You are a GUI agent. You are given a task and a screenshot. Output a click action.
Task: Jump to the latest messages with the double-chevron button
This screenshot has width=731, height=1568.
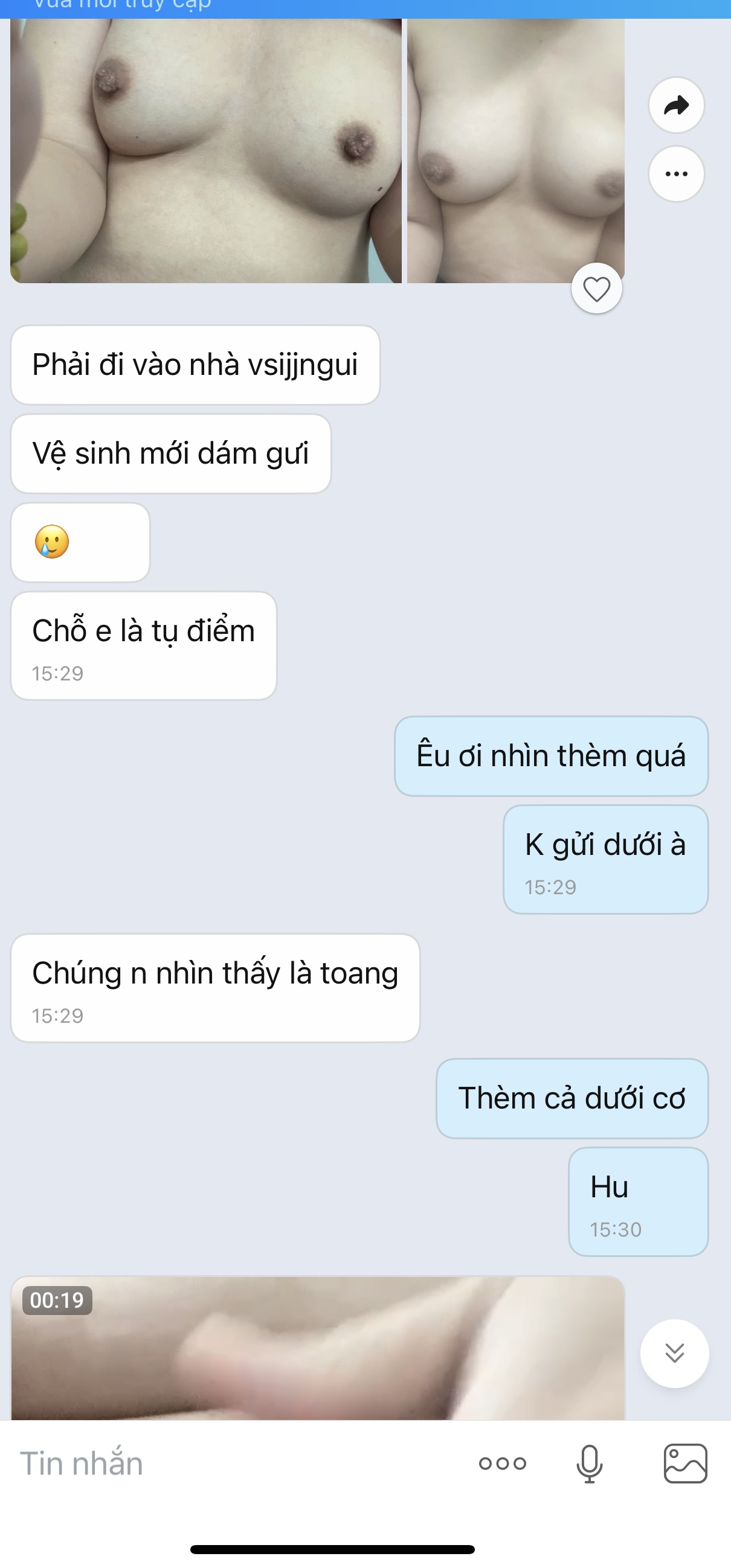[674, 1352]
